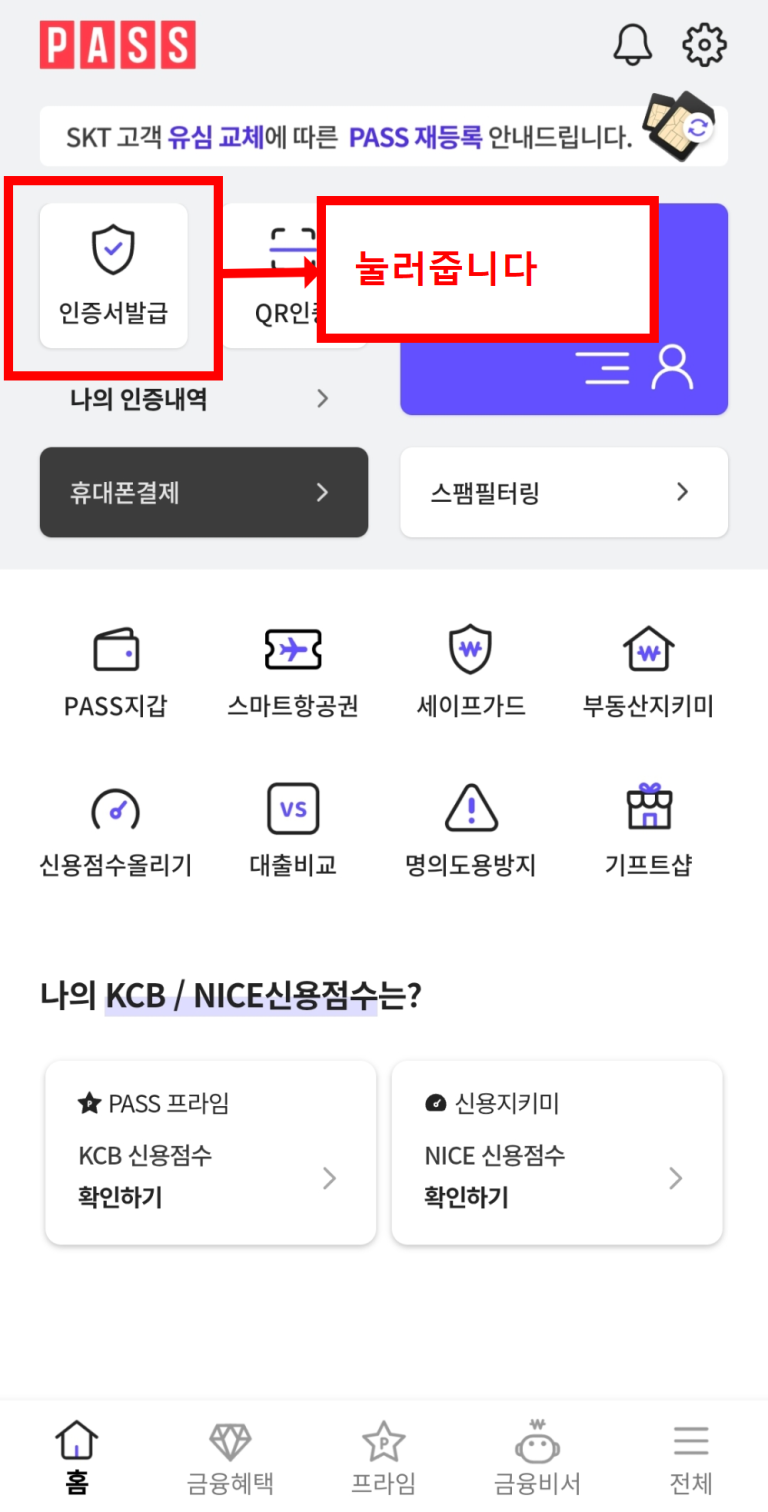Select the 인증서발급 certificate issuance icon

pos(113,270)
